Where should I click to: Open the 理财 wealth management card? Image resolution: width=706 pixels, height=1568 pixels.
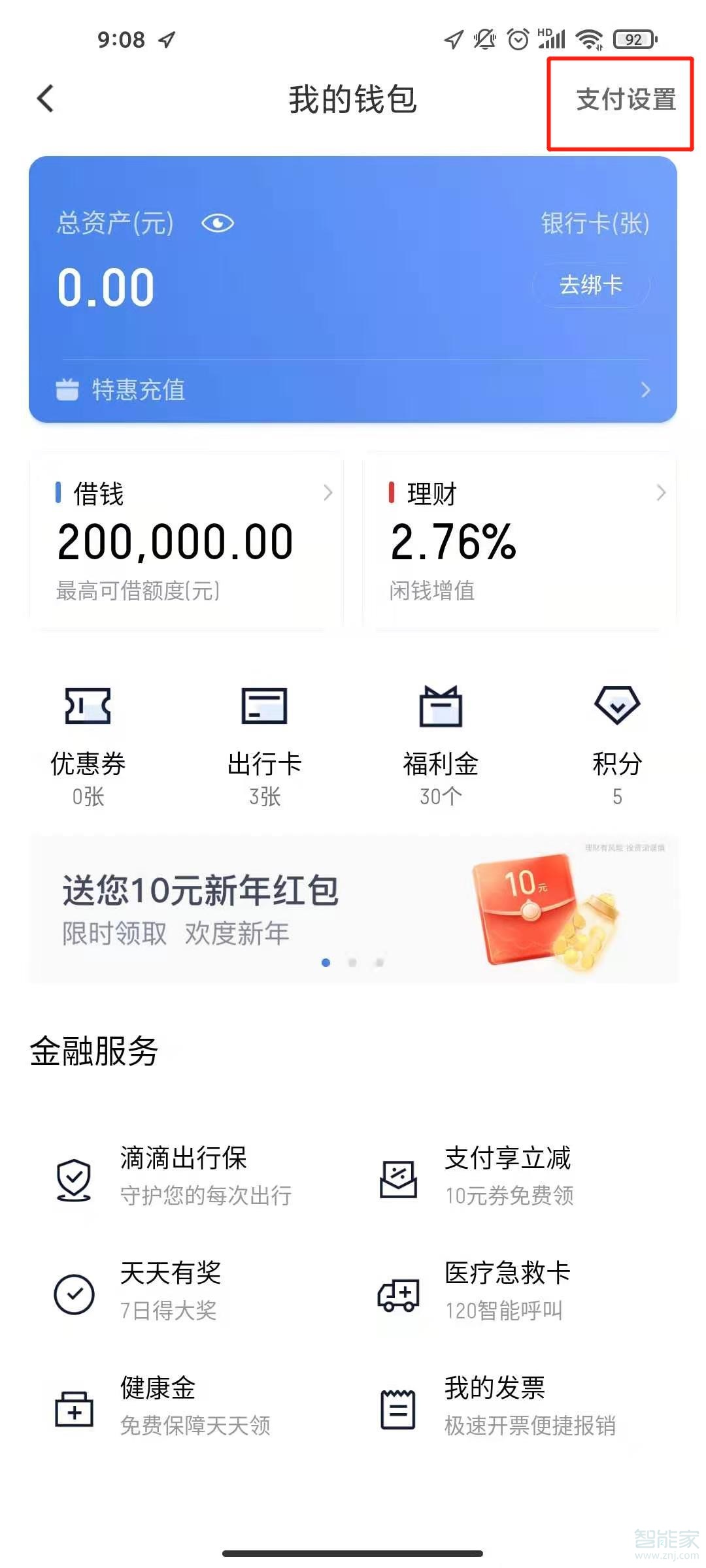[x=520, y=541]
